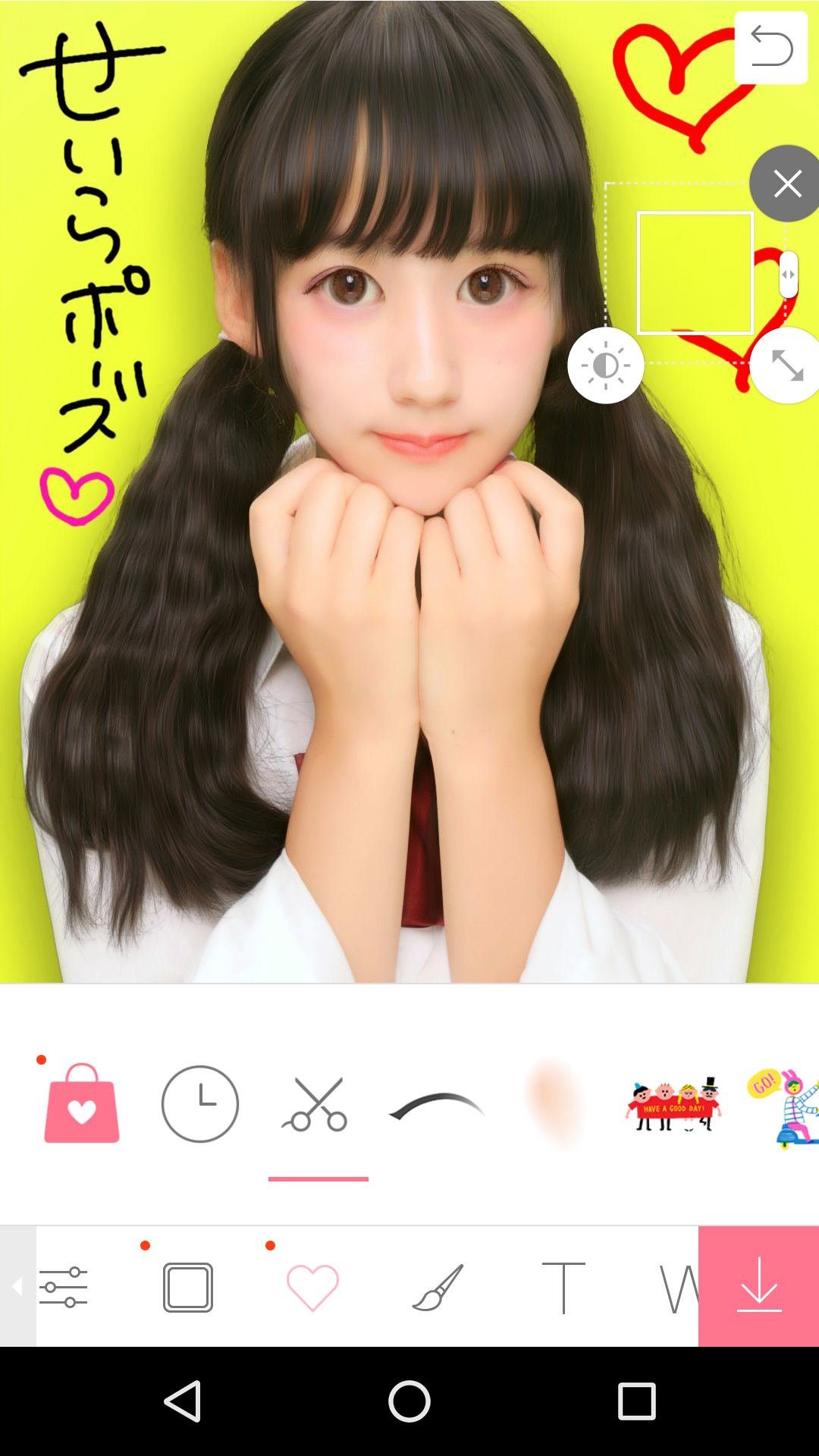Go back using system navigation

(183, 1401)
